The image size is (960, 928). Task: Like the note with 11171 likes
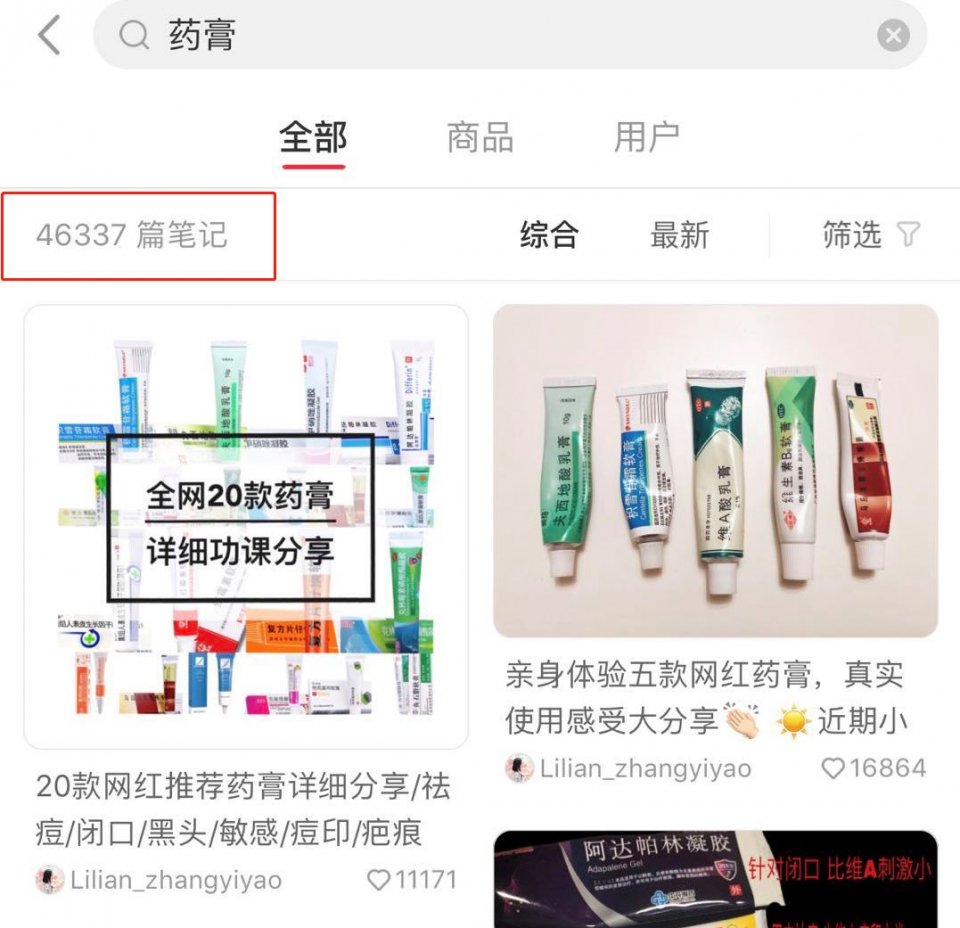coord(379,880)
